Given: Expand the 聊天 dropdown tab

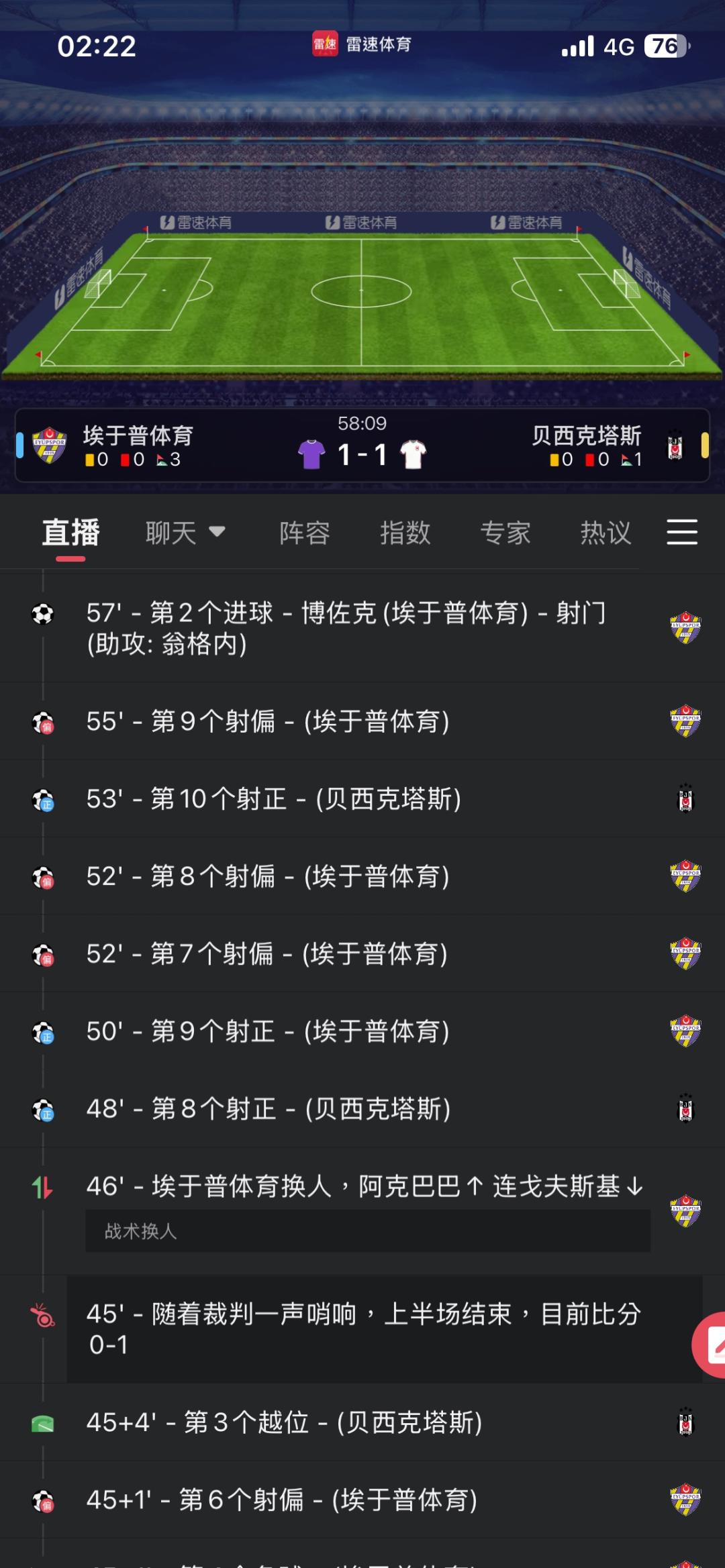Looking at the screenshot, I should tap(185, 533).
